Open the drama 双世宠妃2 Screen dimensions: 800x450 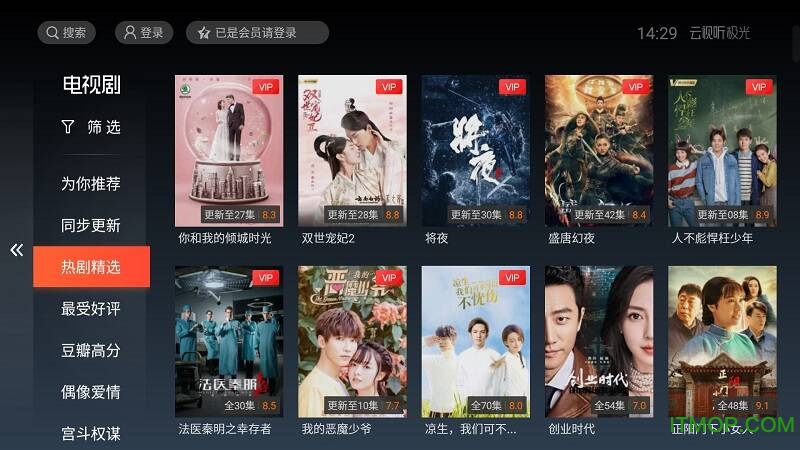tap(352, 150)
